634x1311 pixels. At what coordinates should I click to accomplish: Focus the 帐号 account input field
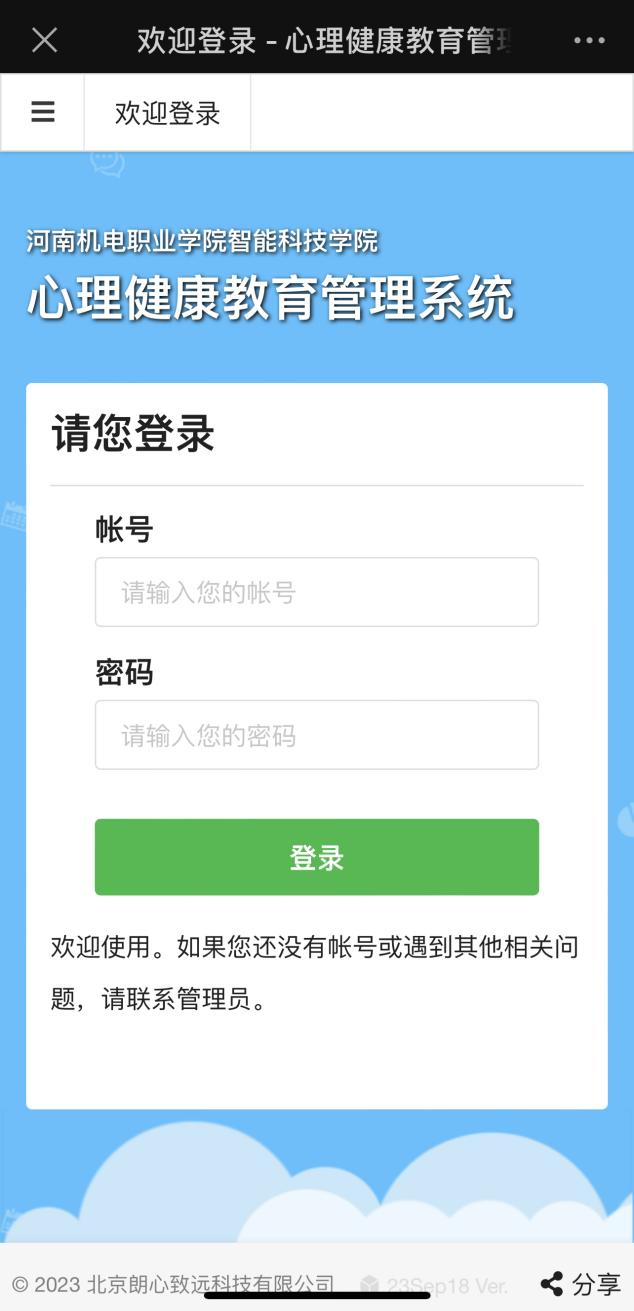pyautogui.click(x=316, y=592)
